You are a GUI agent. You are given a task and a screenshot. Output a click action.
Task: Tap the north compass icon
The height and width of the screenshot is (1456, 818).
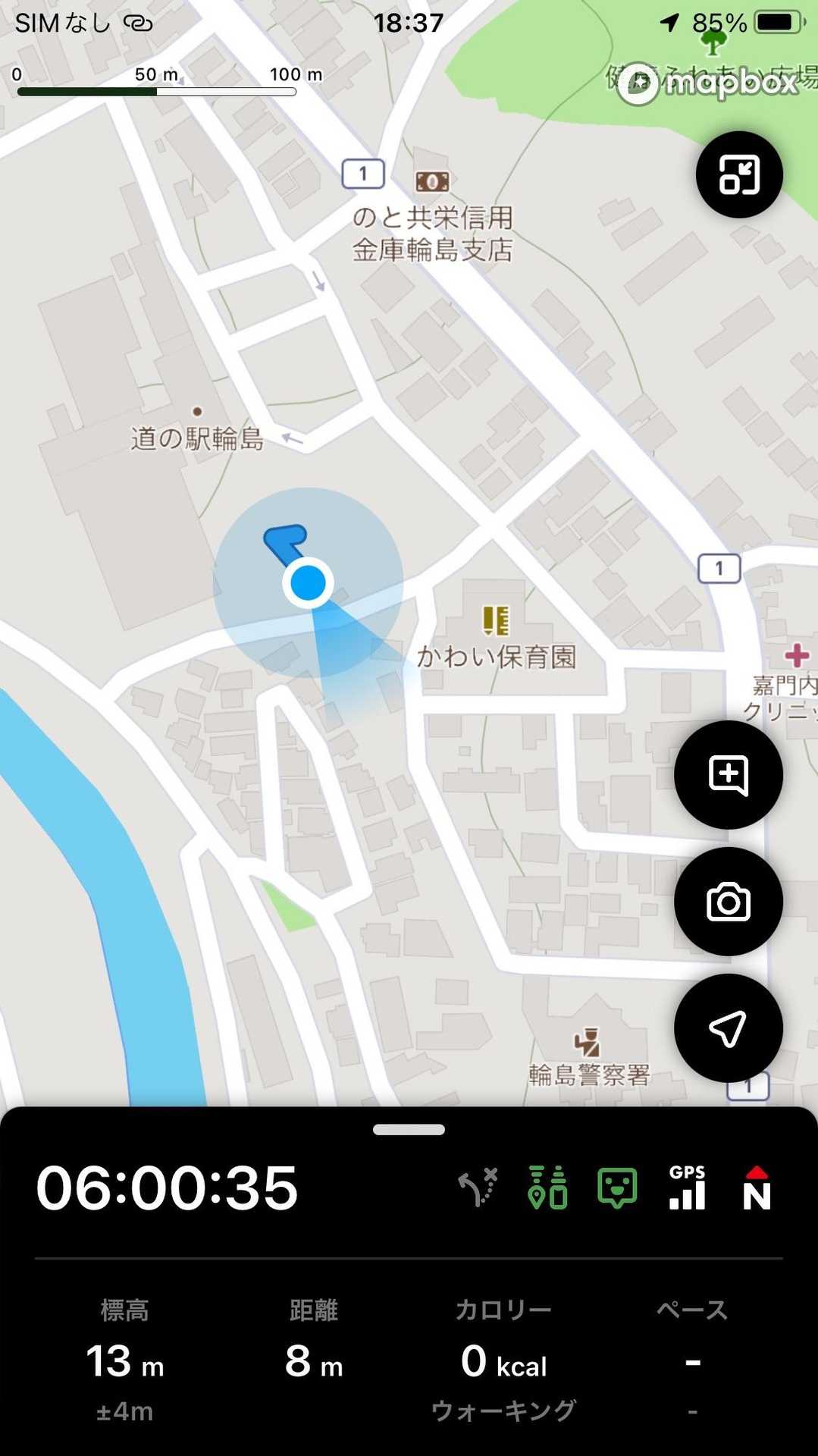tap(757, 1188)
